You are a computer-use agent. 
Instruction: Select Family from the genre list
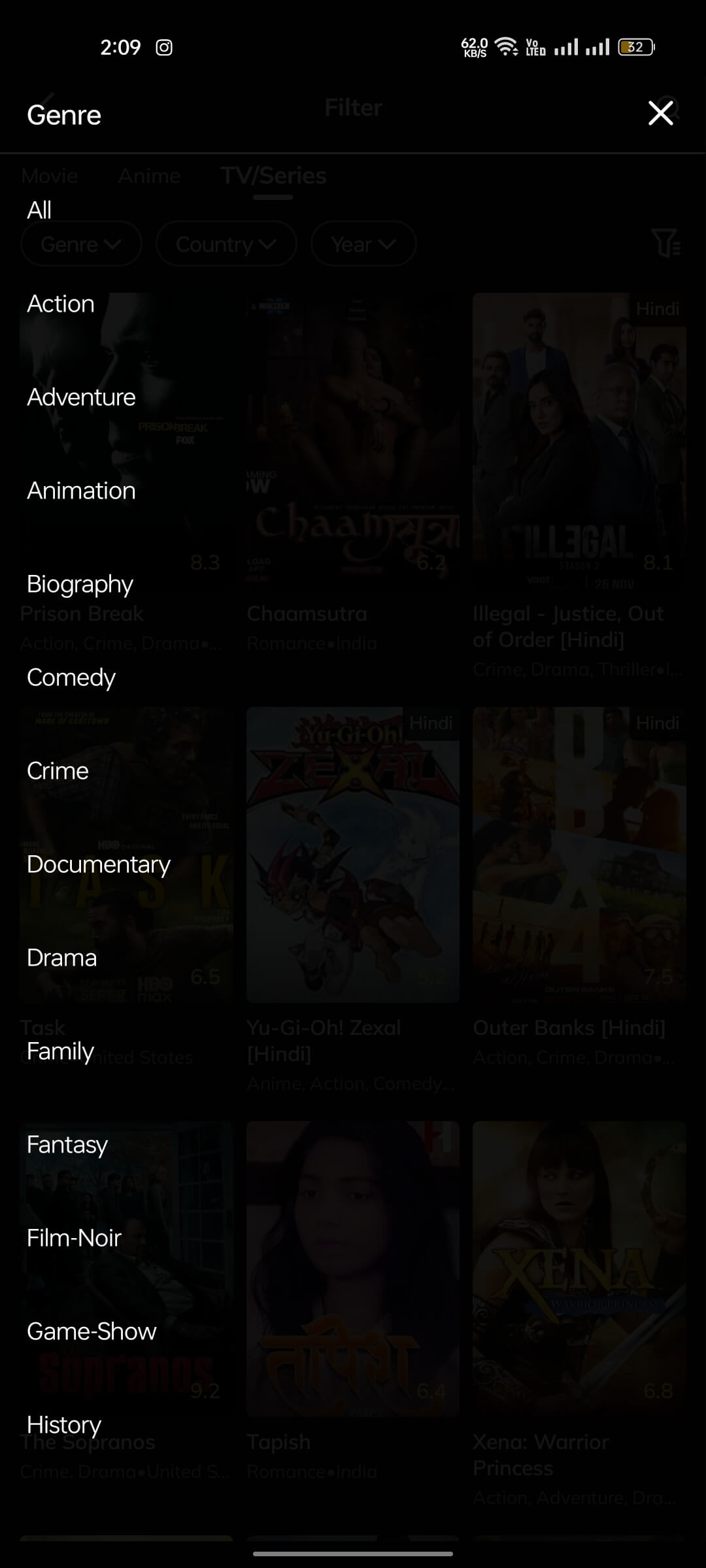tap(61, 1051)
